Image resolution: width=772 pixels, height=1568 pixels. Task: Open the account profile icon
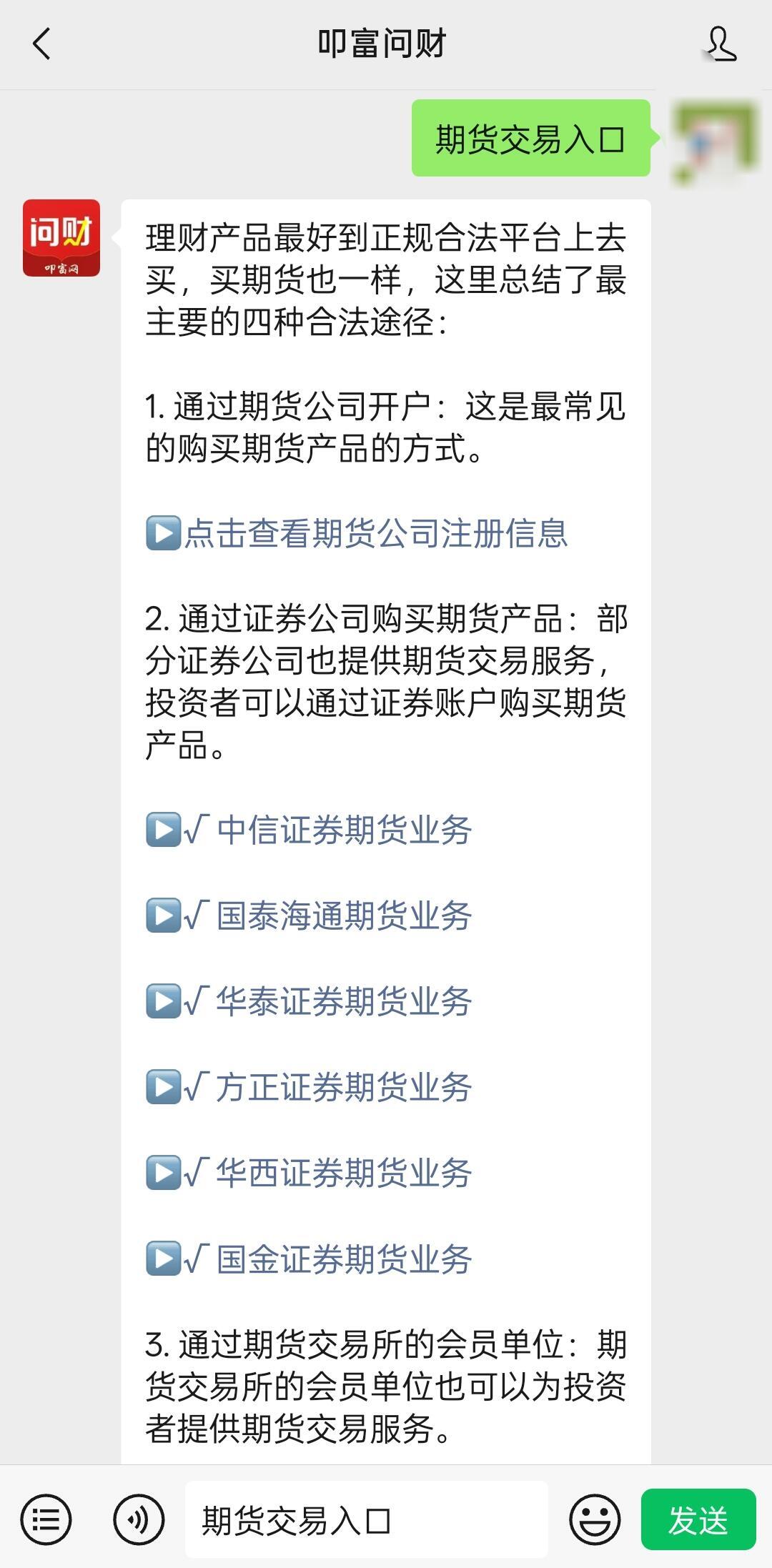(720, 44)
